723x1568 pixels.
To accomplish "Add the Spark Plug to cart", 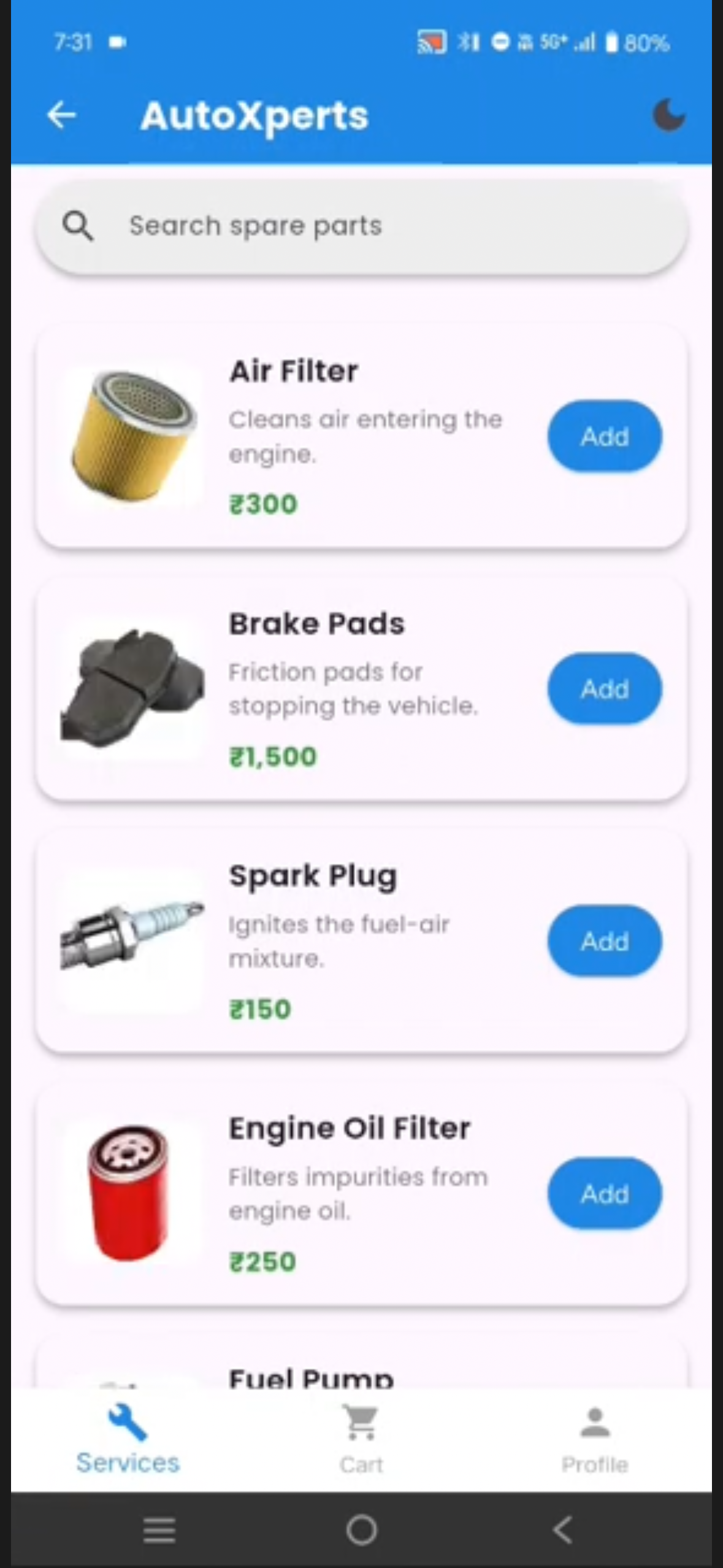I will click(x=605, y=942).
